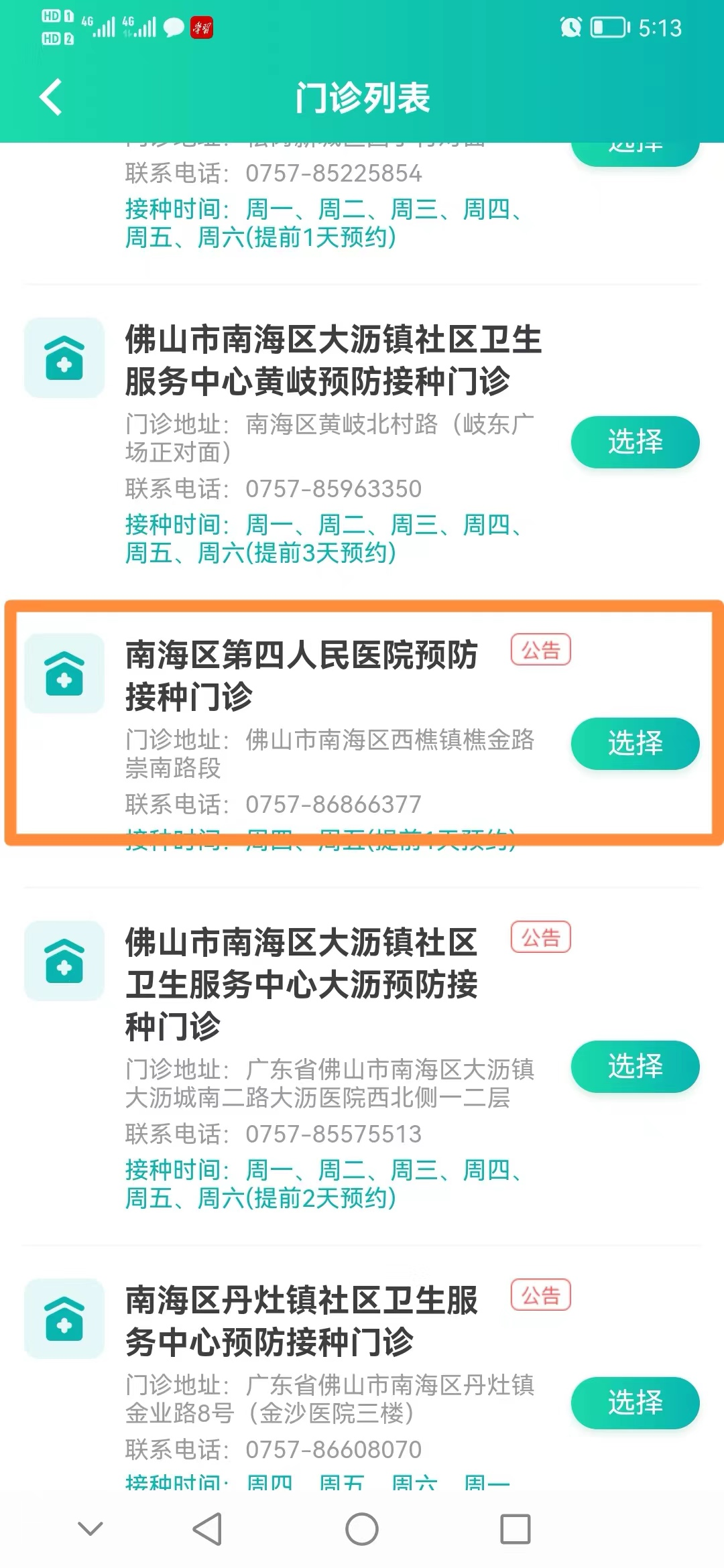Viewport: 724px width, 1568px height.
Task: Select the 黄岐预防接种门诊 clinic
Action: click(x=634, y=442)
